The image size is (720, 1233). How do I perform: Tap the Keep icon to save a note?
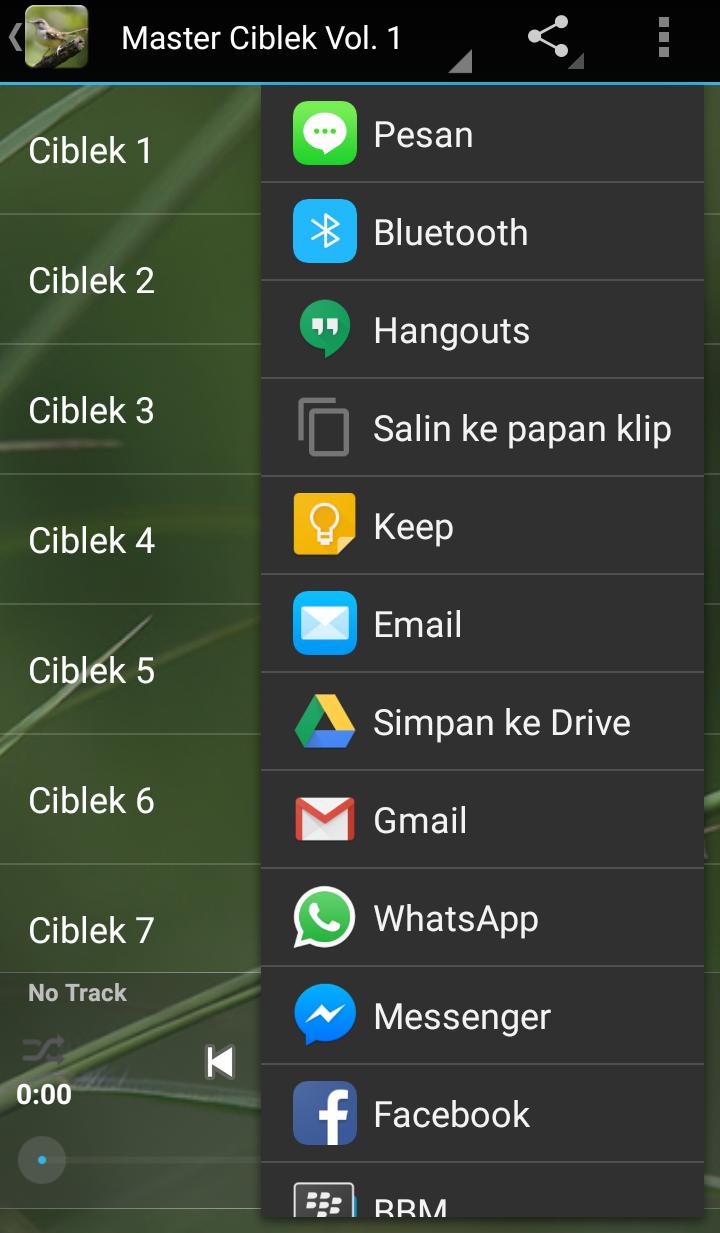[325, 525]
